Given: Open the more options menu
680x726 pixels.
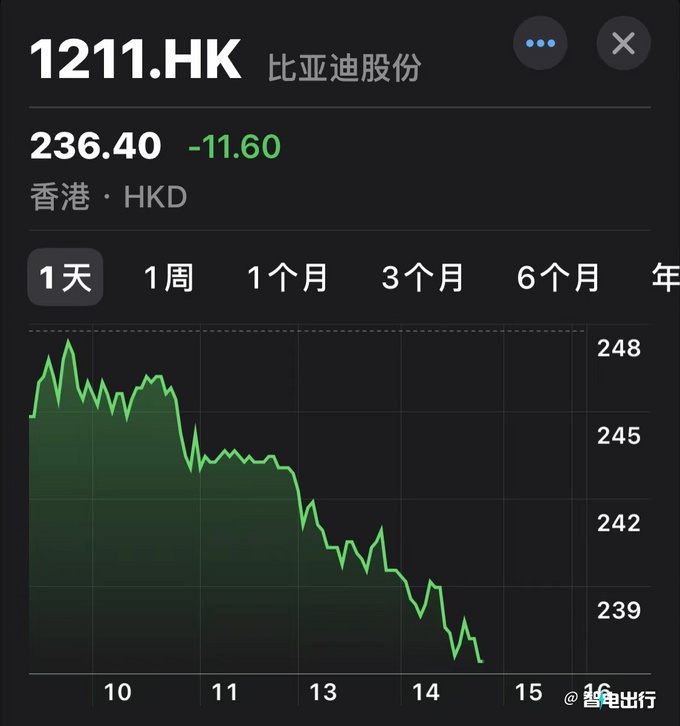Looking at the screenshot, I should 540,43.
